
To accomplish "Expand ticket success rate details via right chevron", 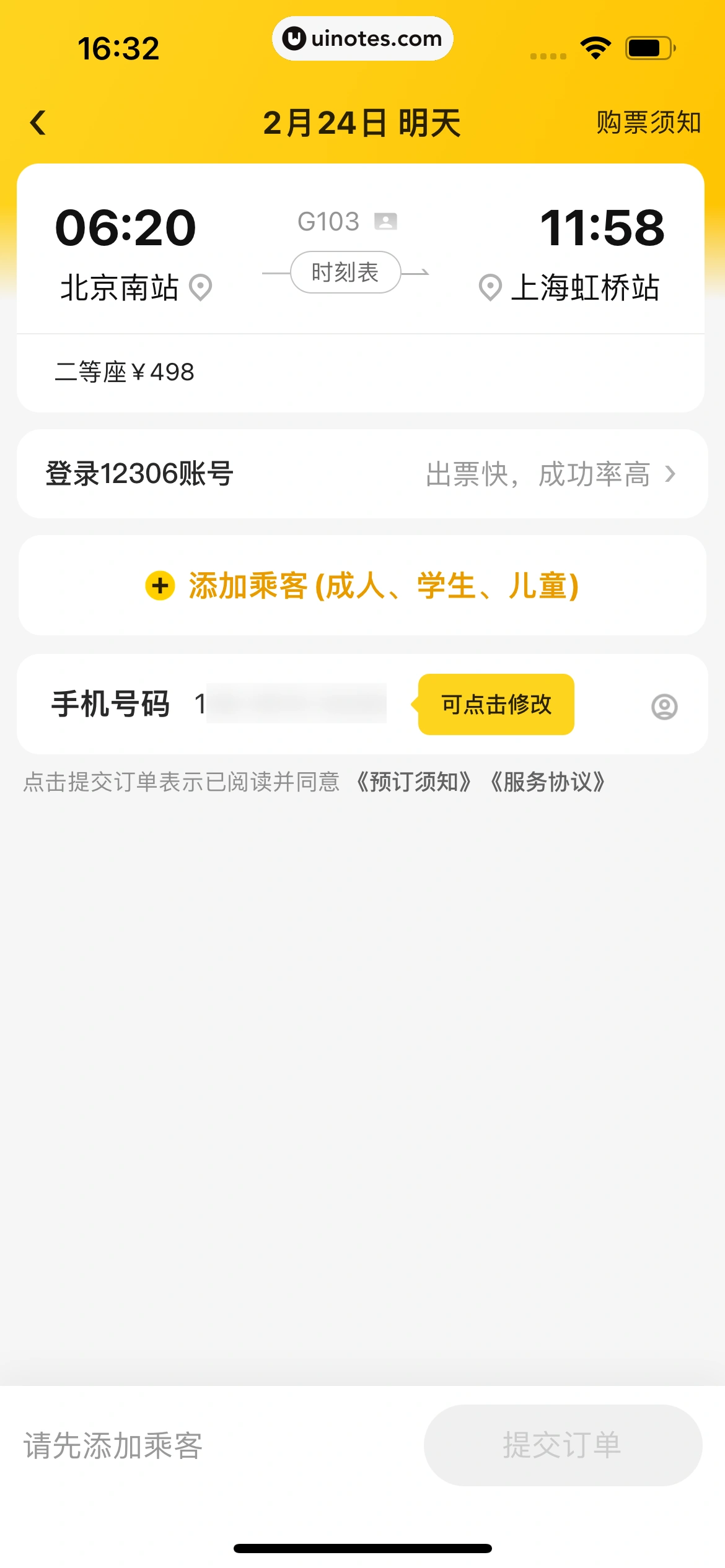I will (x=671, y=474).
